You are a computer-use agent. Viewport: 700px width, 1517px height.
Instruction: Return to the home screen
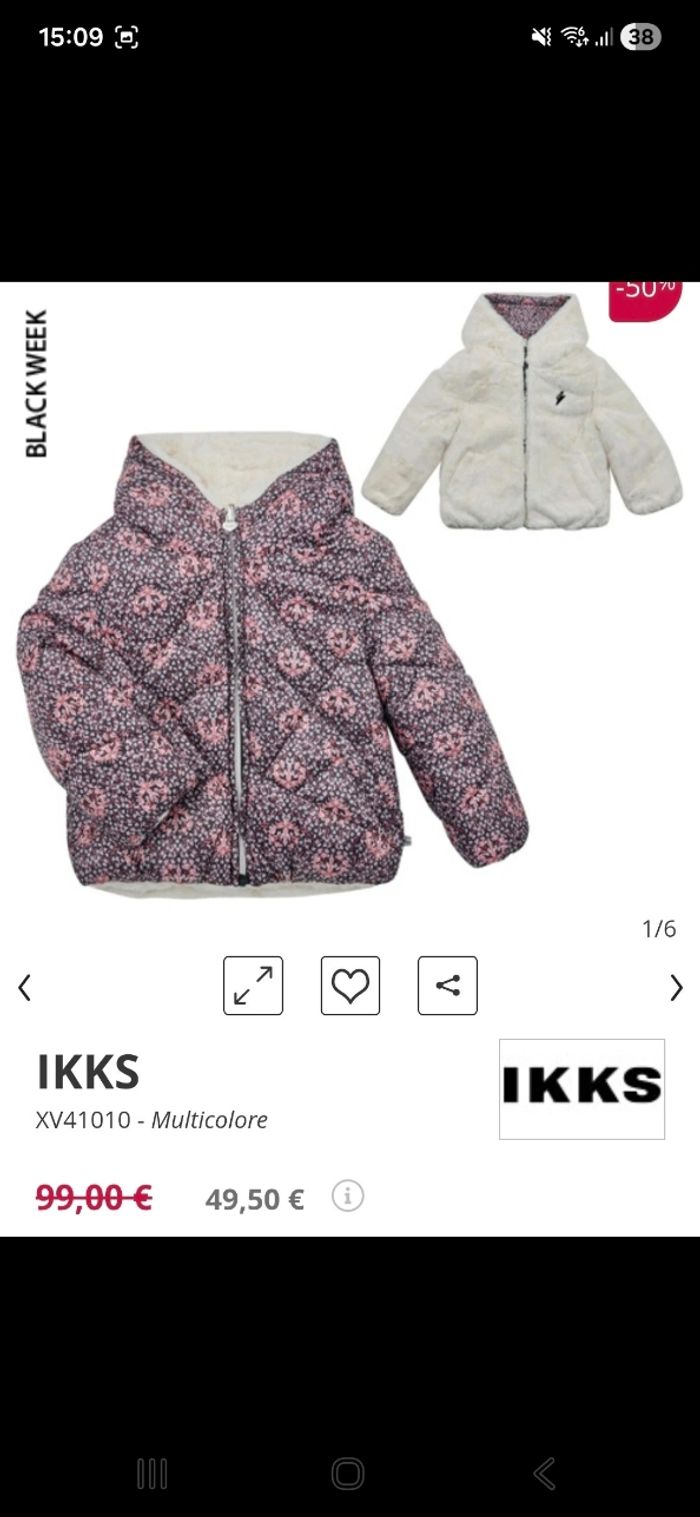coord(348,1473)
